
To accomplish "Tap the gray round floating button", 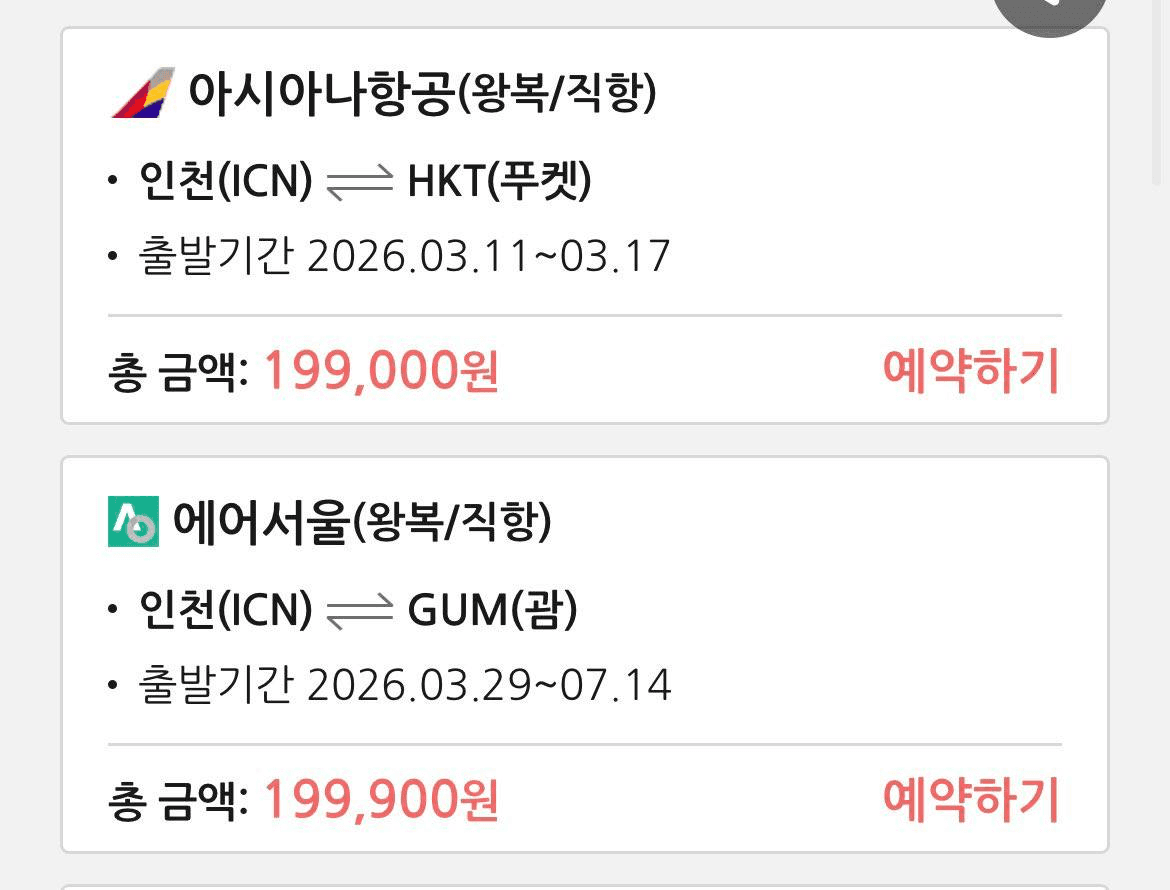I will point(1049,12).
